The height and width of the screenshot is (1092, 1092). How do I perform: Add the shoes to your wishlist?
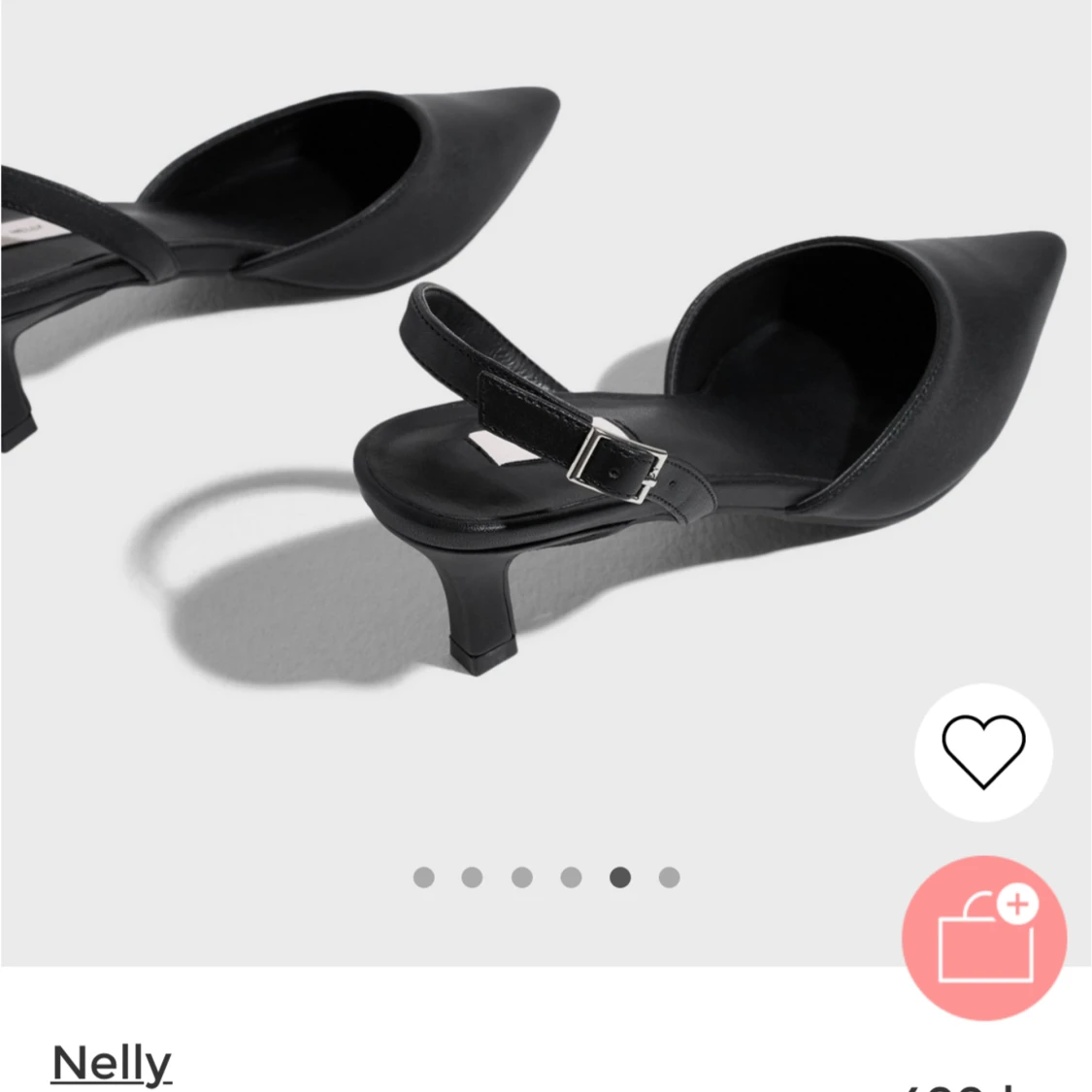tap(983, 751)
